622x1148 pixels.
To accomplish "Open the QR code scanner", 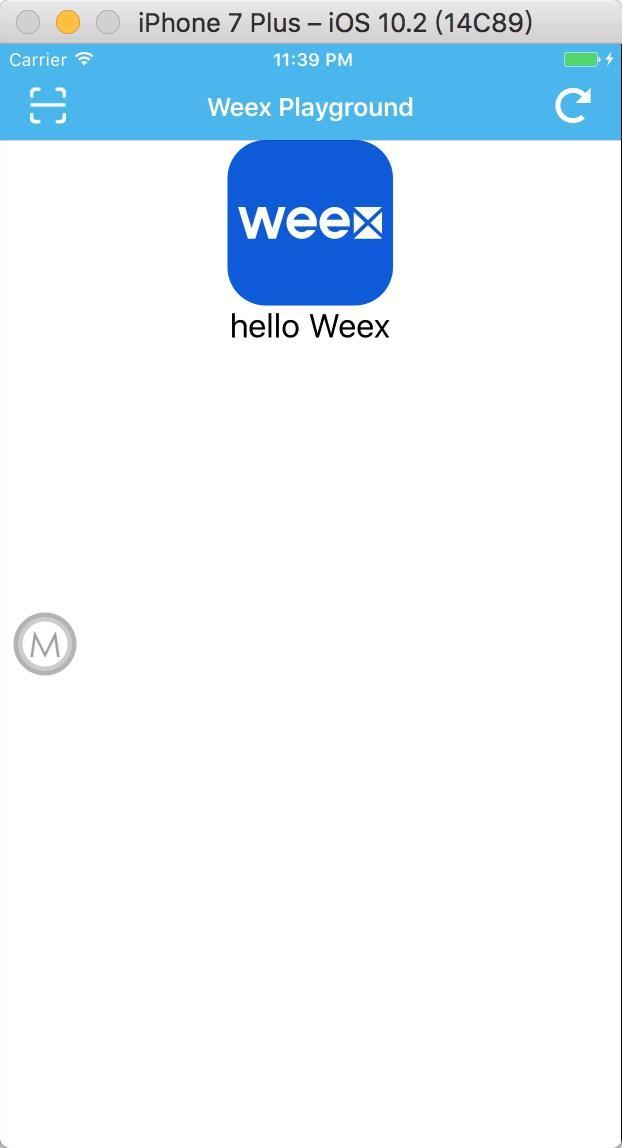I will [47, 106].
